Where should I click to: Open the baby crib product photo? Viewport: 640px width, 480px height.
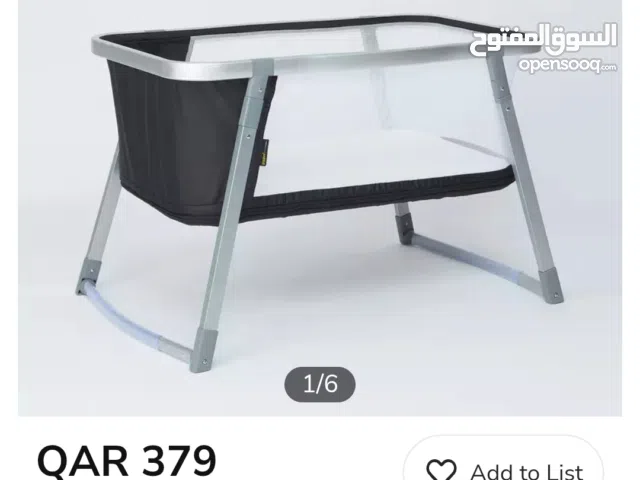(320, 200)
